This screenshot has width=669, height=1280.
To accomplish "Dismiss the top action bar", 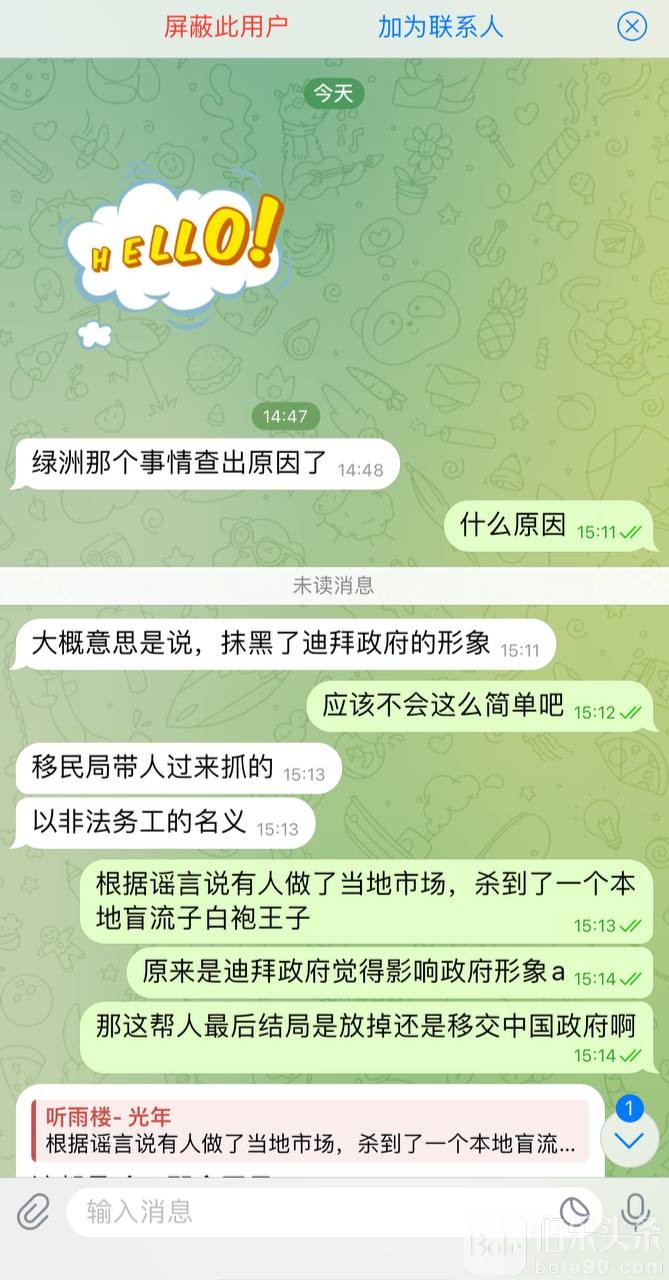I will coord(632,27).
